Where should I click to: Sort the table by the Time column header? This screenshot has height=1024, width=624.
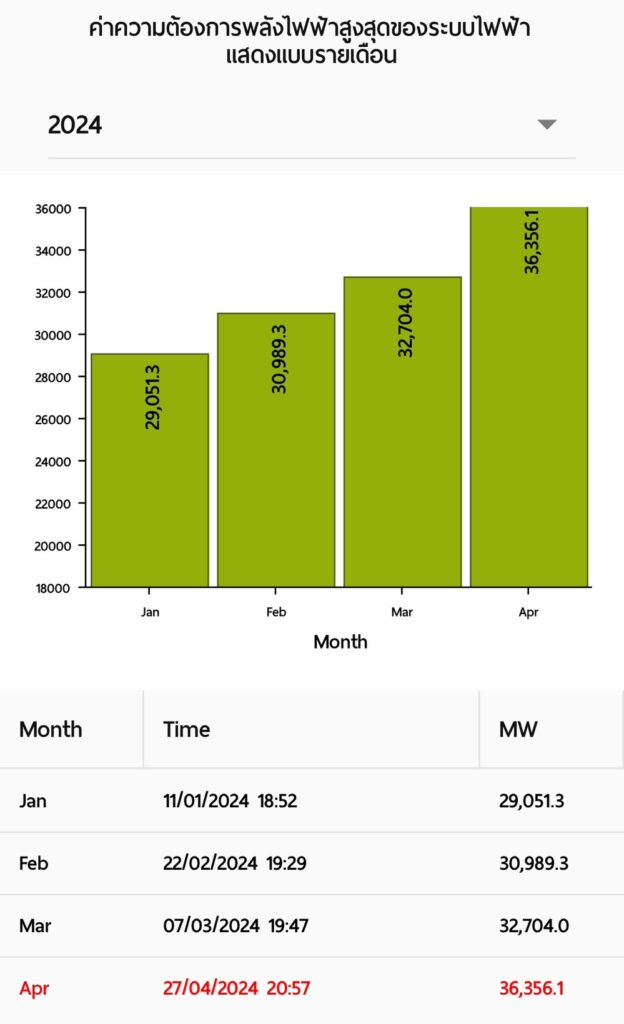[x=311, y=729]
